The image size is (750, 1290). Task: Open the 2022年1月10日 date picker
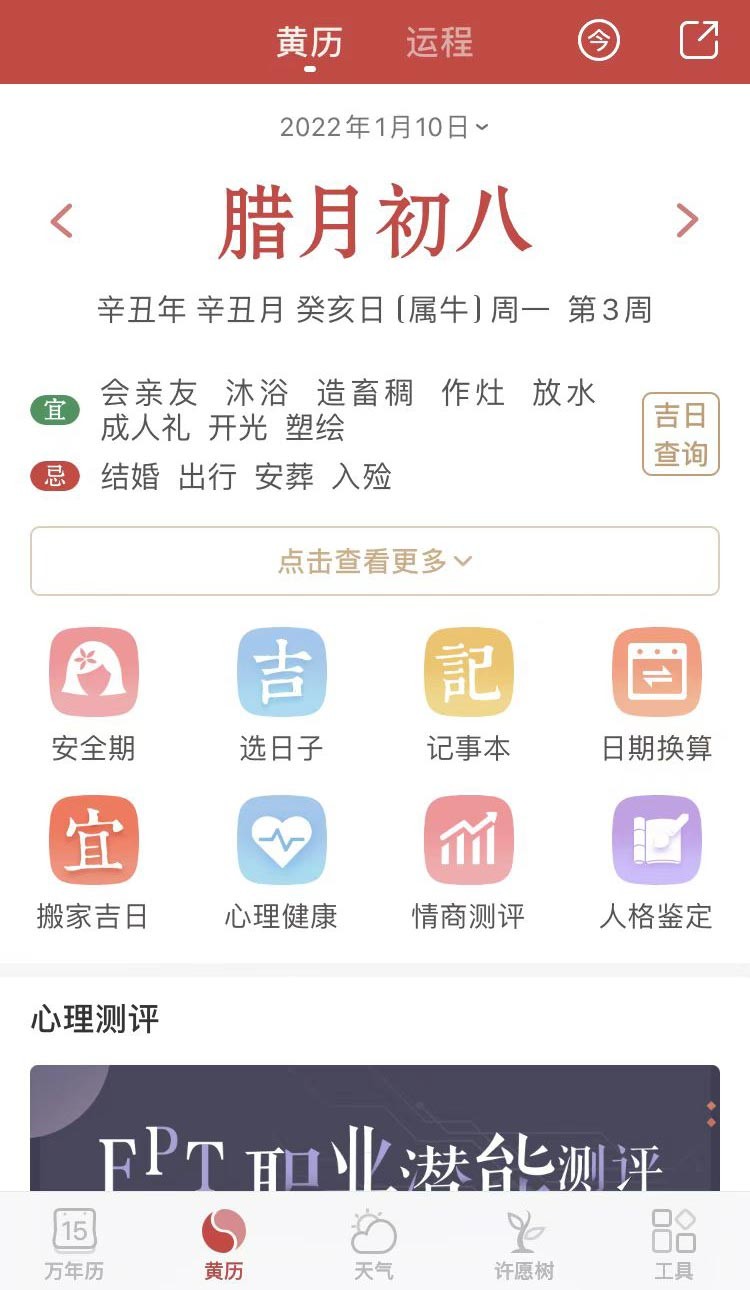384,127
